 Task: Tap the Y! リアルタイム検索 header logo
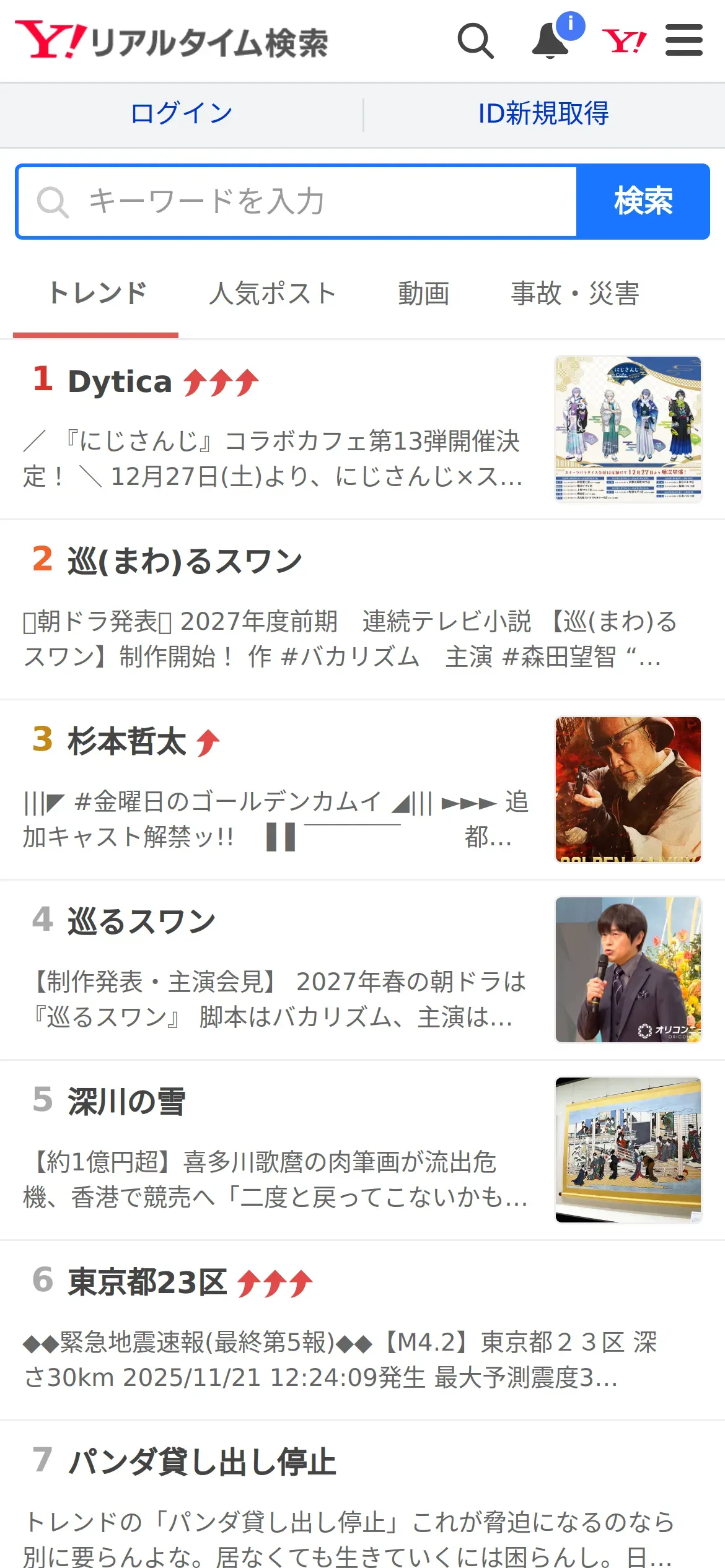[172, 41]
